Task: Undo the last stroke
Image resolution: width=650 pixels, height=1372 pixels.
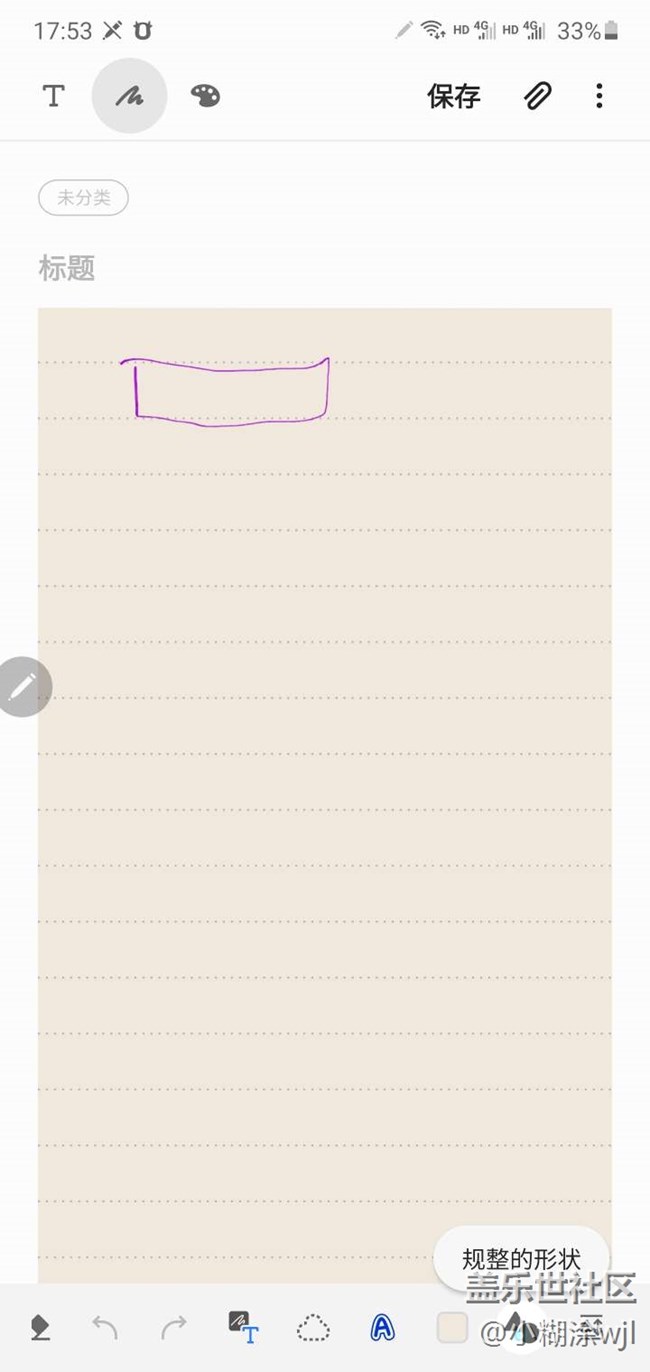Action: 105,1328
